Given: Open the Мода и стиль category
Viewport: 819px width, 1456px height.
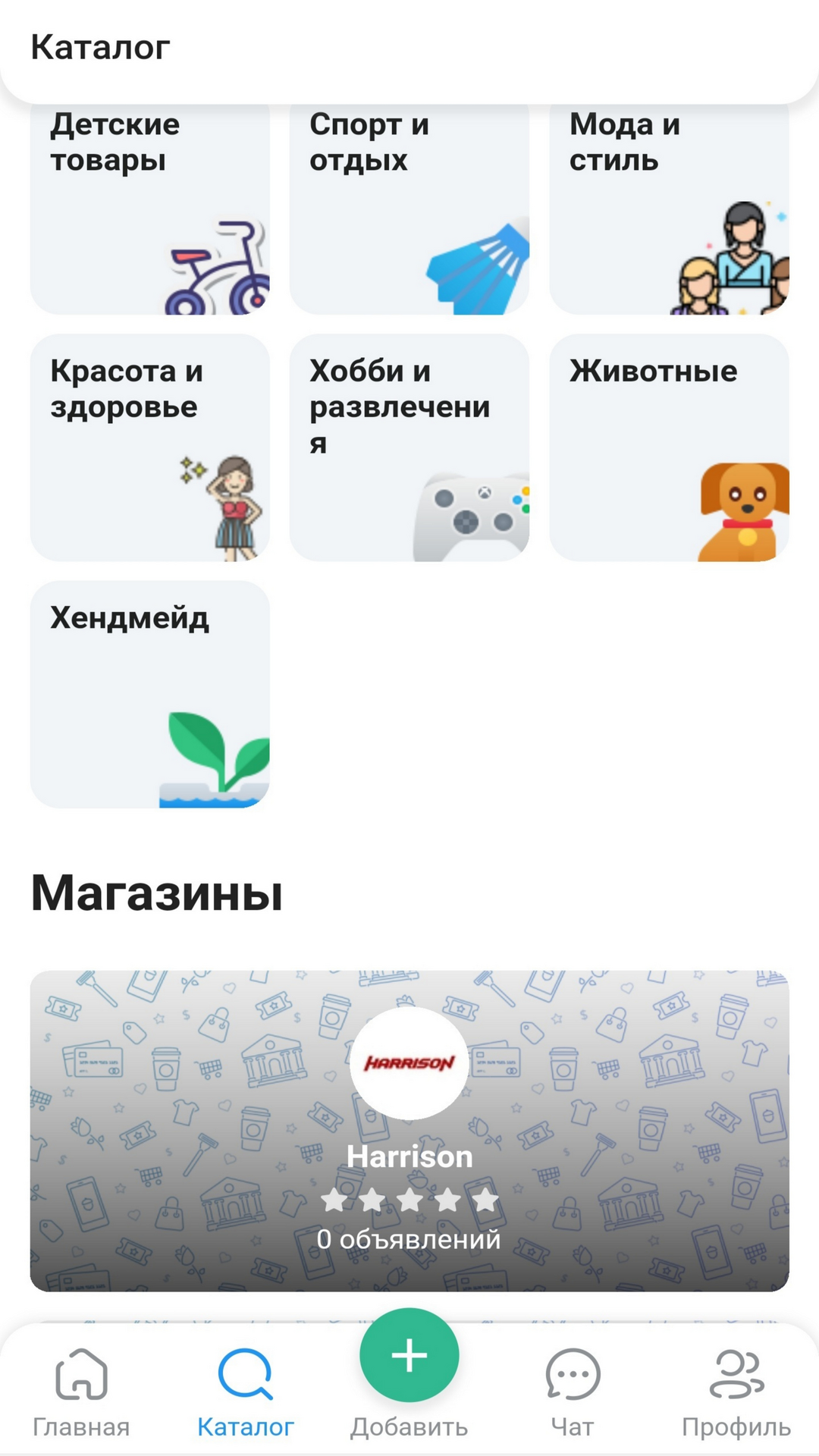Looking at the screenshot, I should [x=671, y=205].
